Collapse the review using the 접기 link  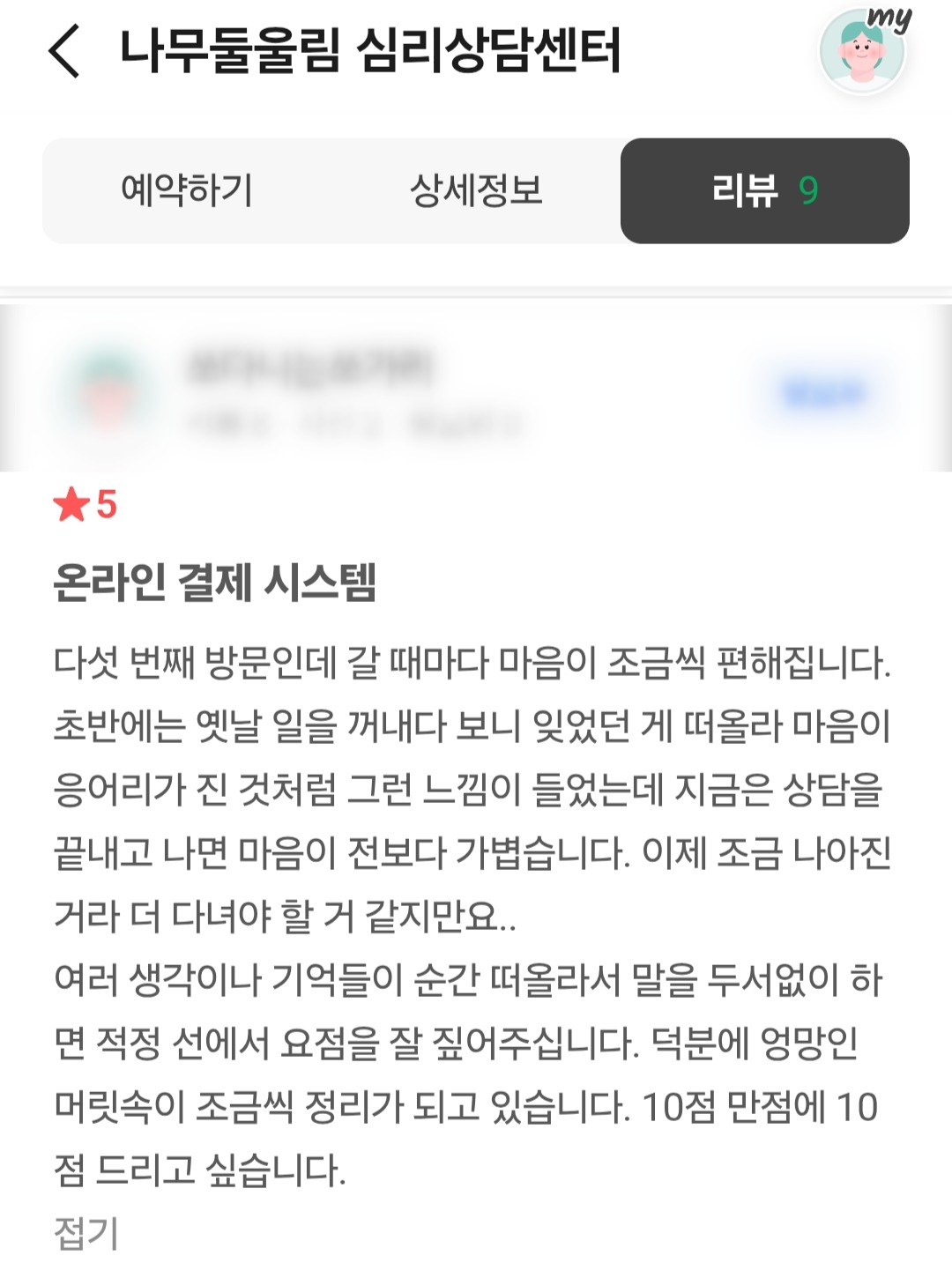pyautogui.click(x=86, y=1230)
